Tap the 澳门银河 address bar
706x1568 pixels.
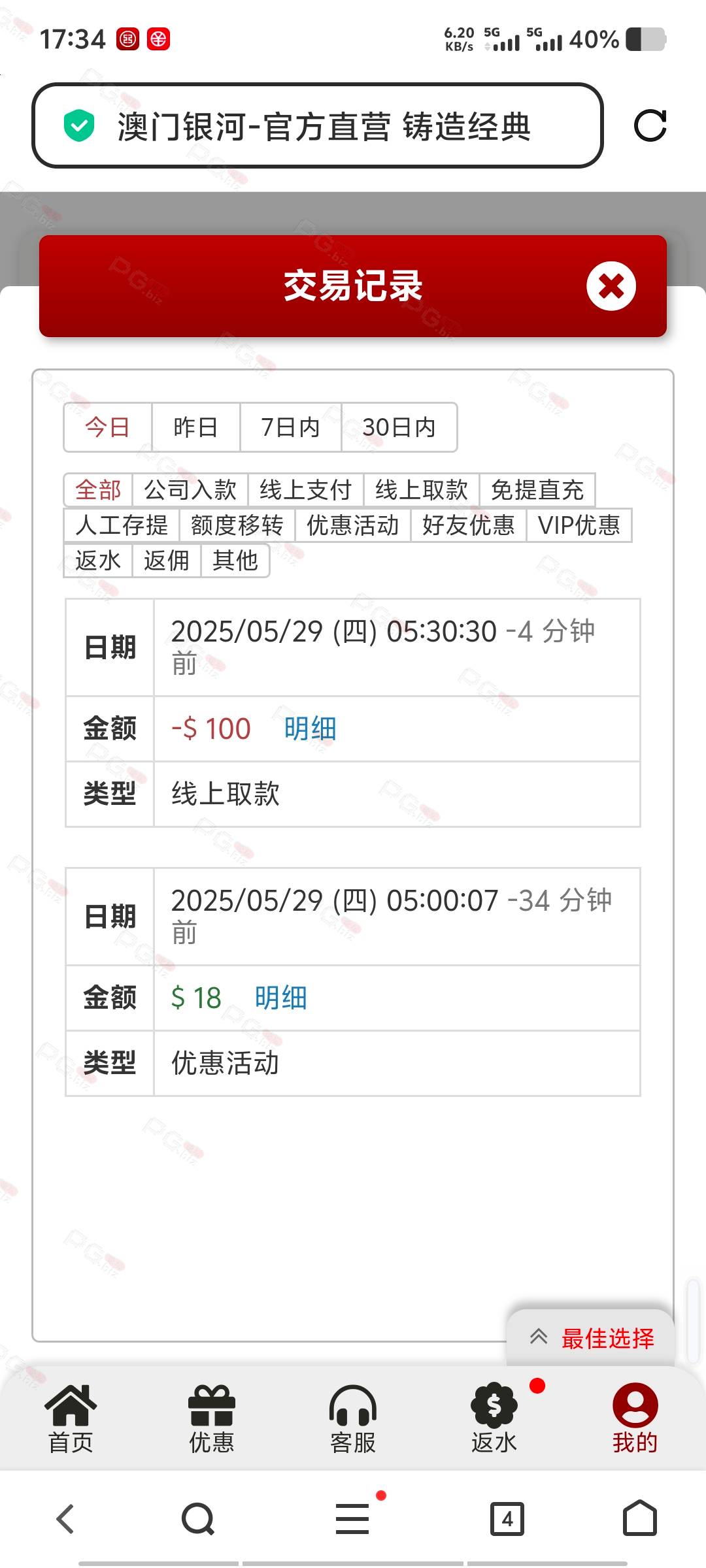318,125
